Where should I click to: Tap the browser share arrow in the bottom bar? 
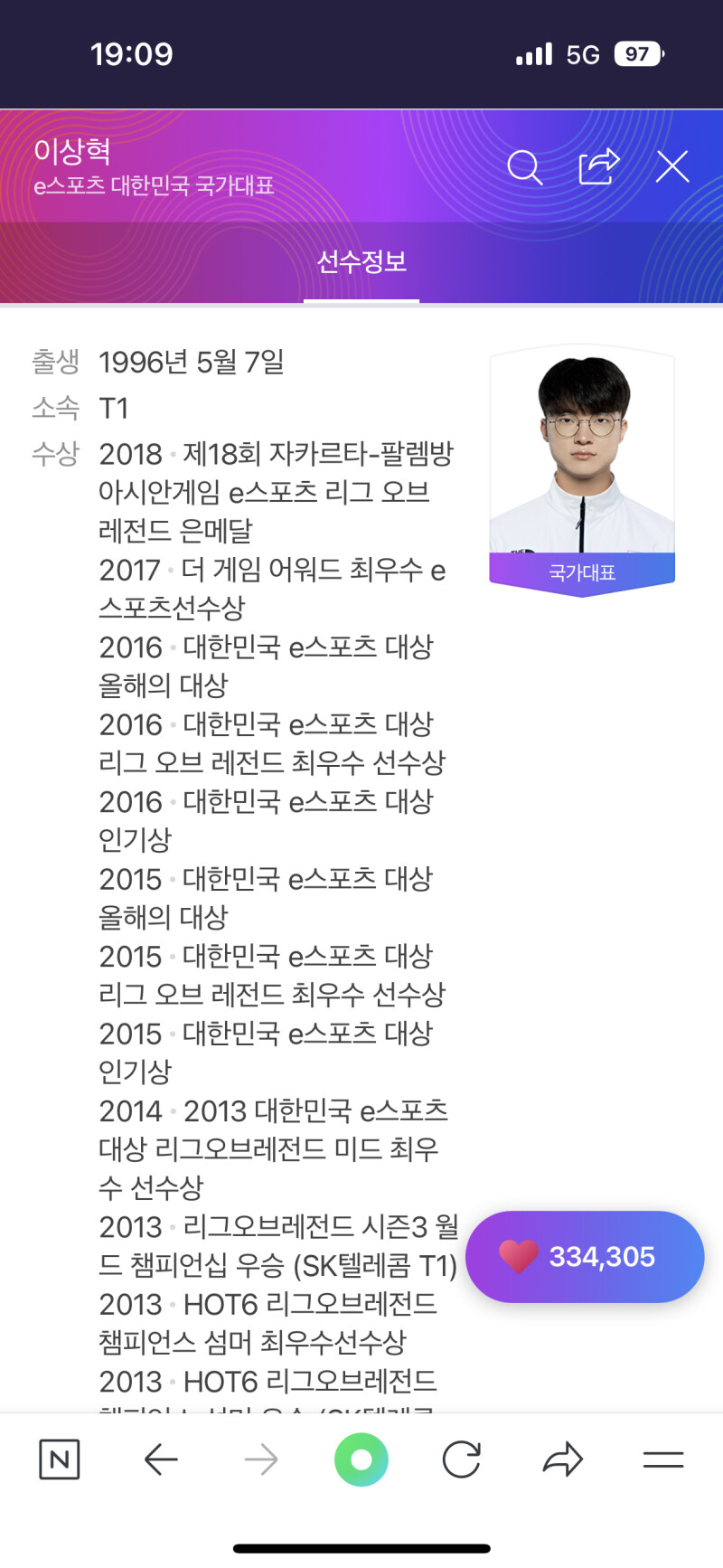pyautogui.click(x=562, y=1459)
